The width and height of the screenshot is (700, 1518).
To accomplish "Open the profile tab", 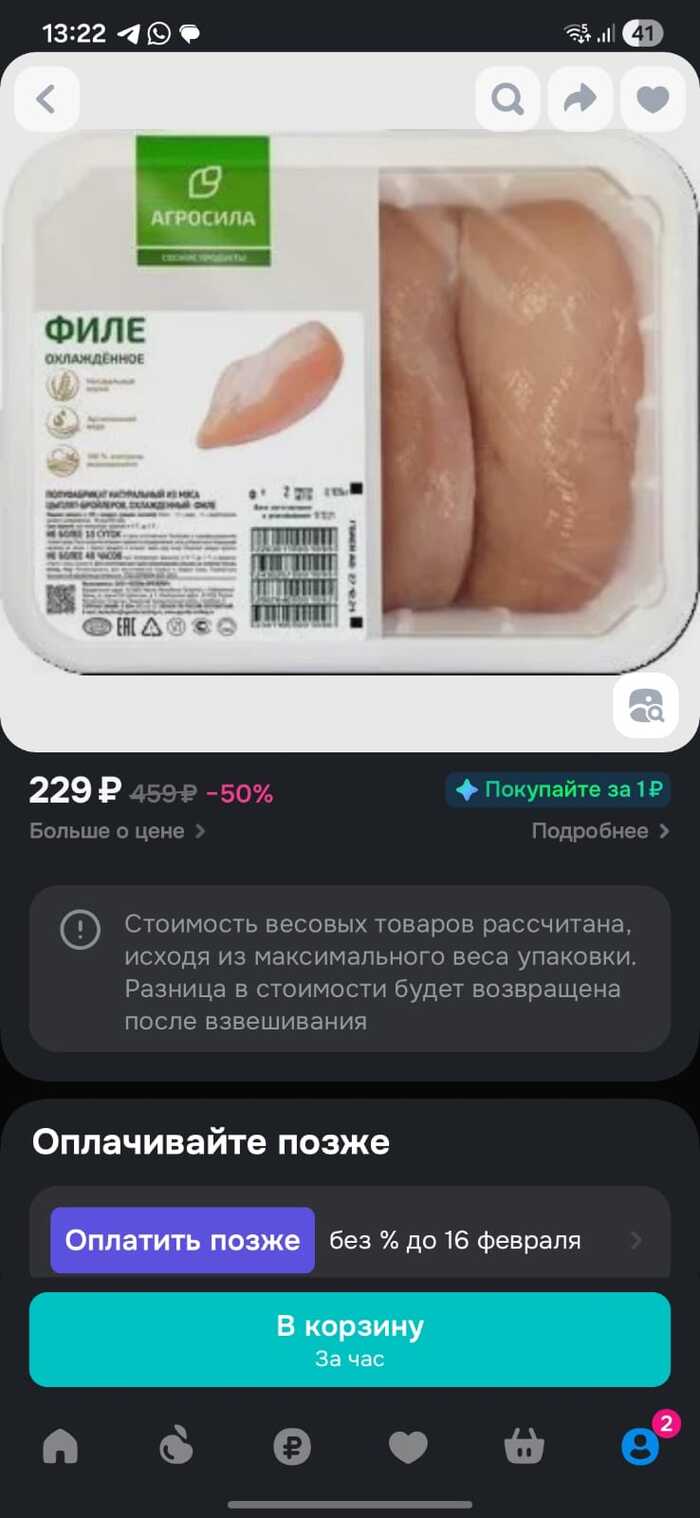I will coord(640,1446).
